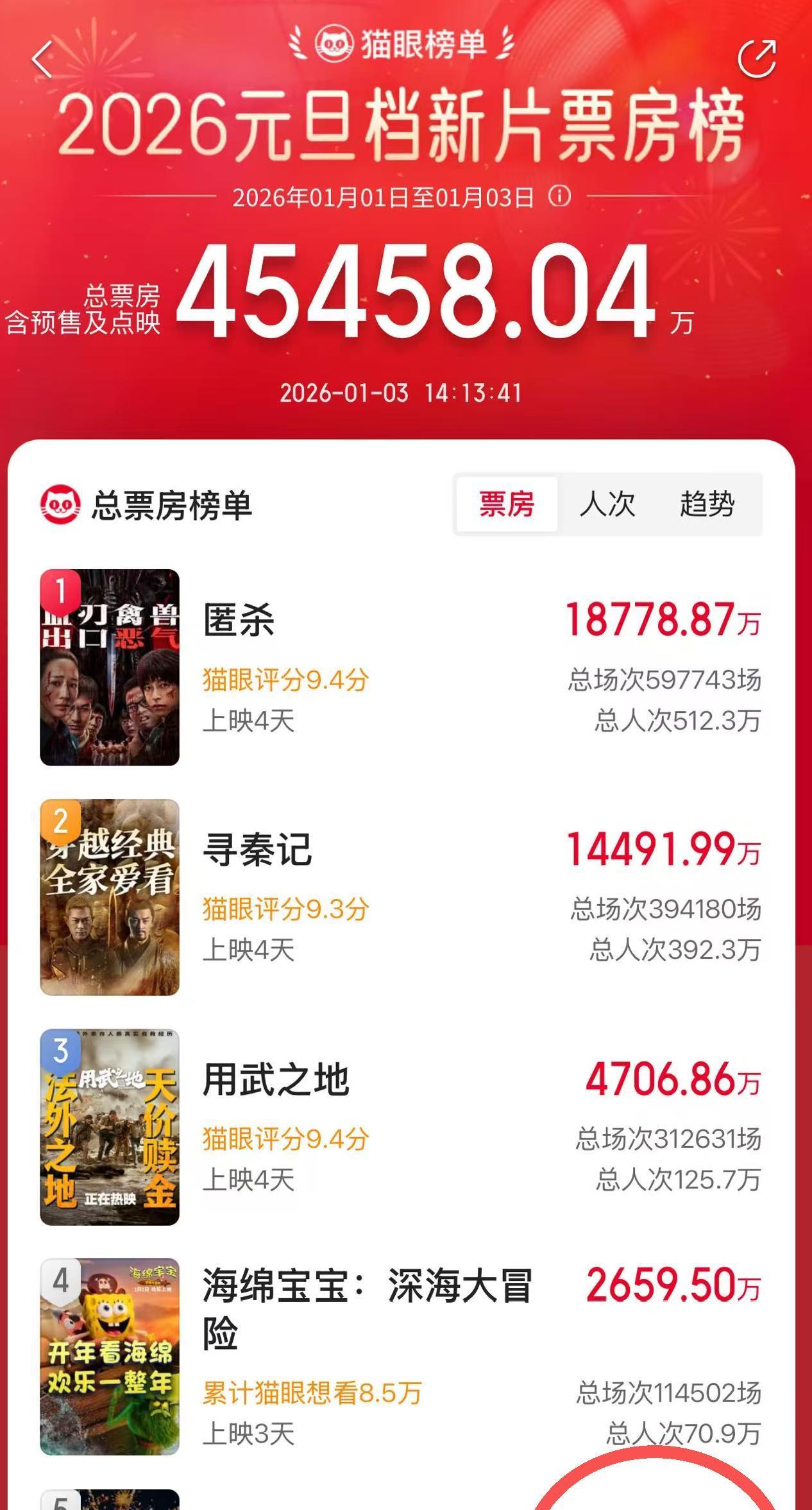Viewport: 812px width, 1510px height.
Task: Go back from the box office ranking
Action: click(x=42, y=60)
